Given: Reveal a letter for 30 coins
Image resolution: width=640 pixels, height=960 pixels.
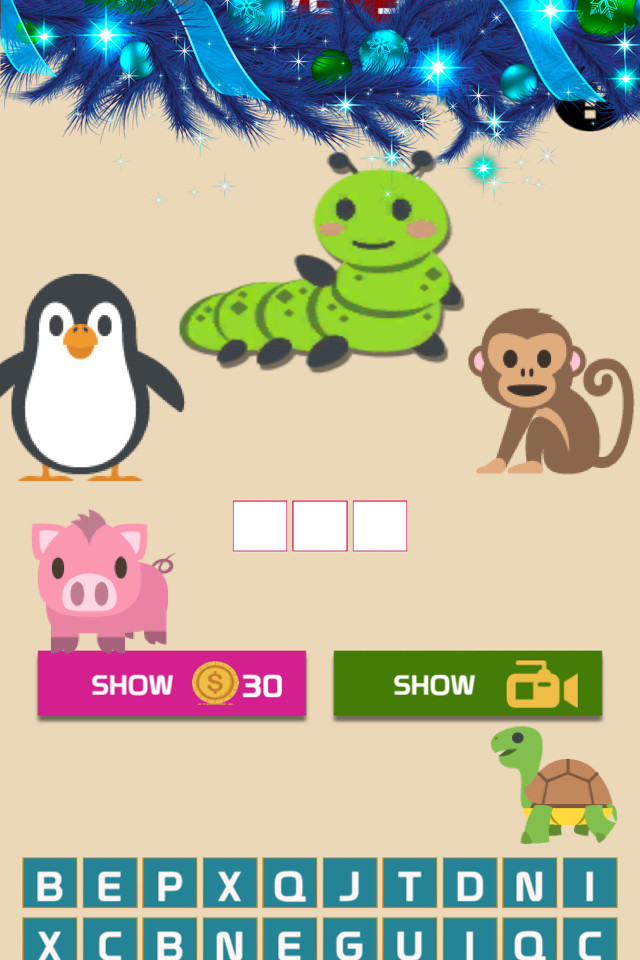Looking at the screenshot, I should (x=171, y=684).
